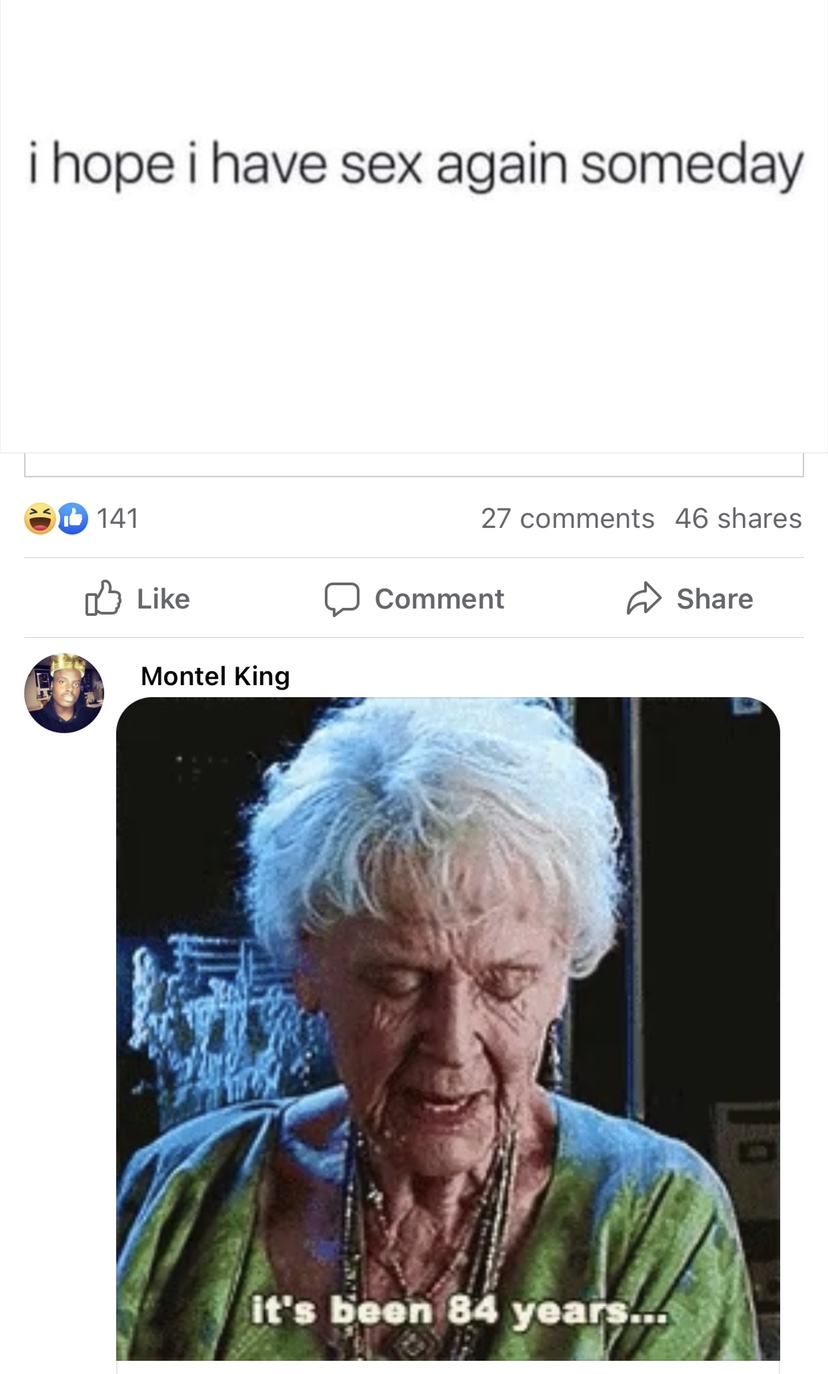Share this post
Image resolution: width=828 pixels, height=1374 pixels.
tap(689, 598)
